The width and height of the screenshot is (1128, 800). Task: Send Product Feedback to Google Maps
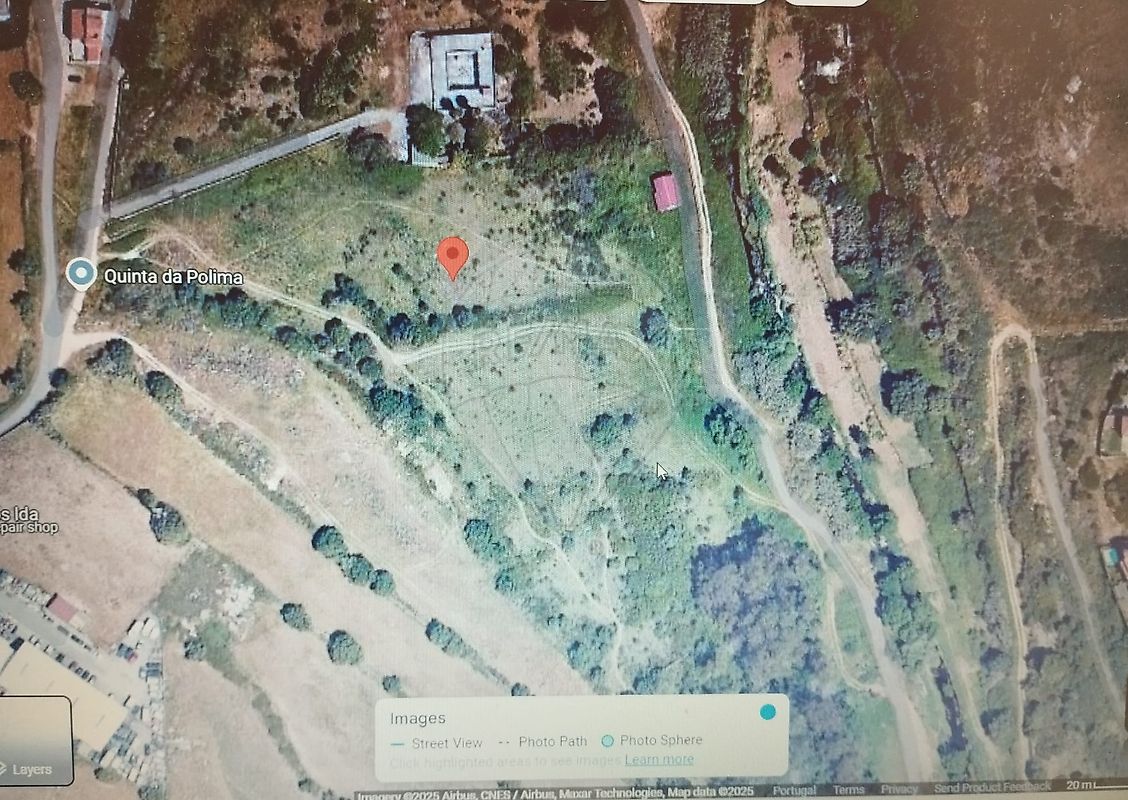[x=992, y=789]
